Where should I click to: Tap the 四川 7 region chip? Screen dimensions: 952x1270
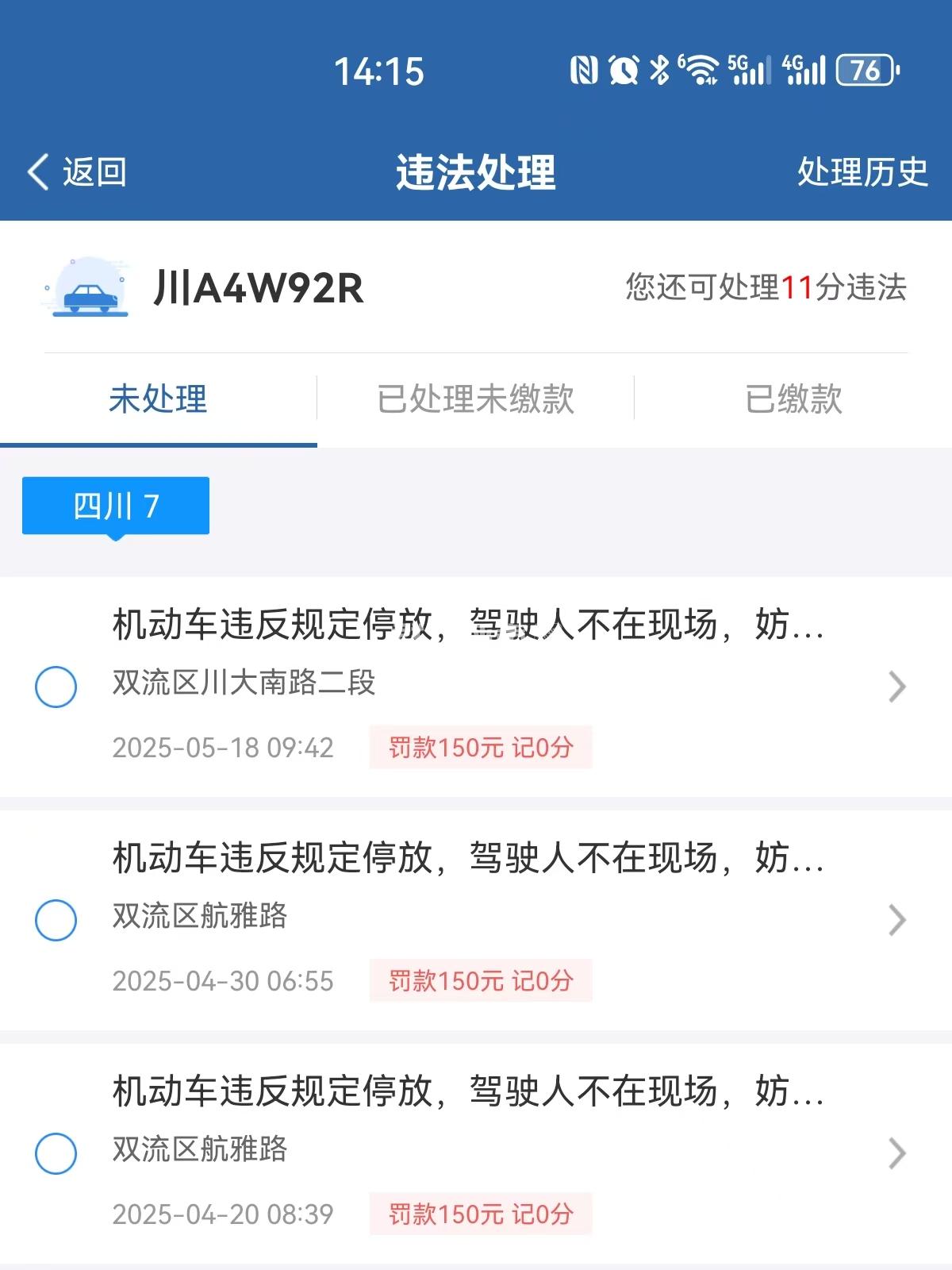[116, 506]
